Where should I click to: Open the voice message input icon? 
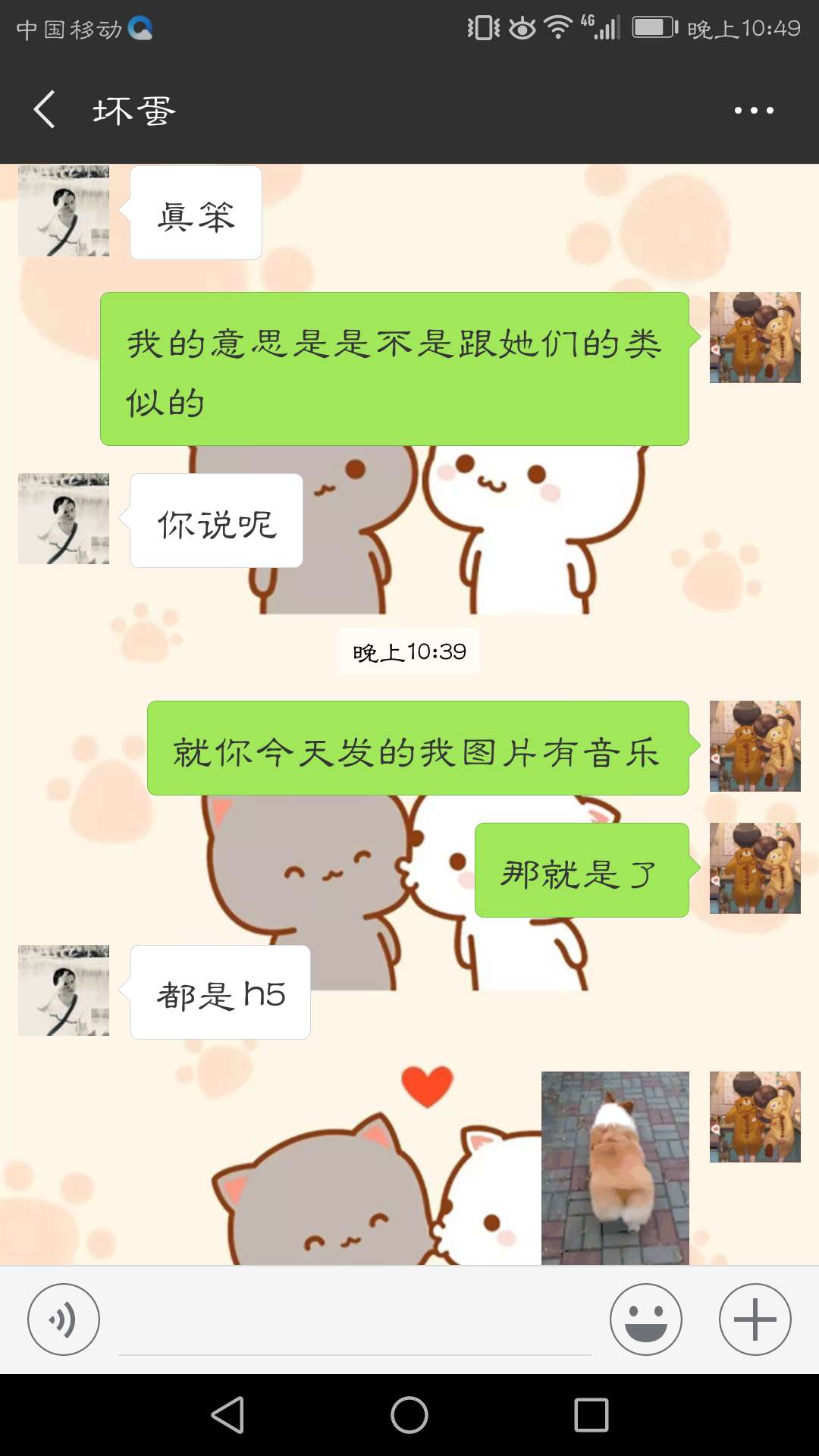[x=64, y=1319]
